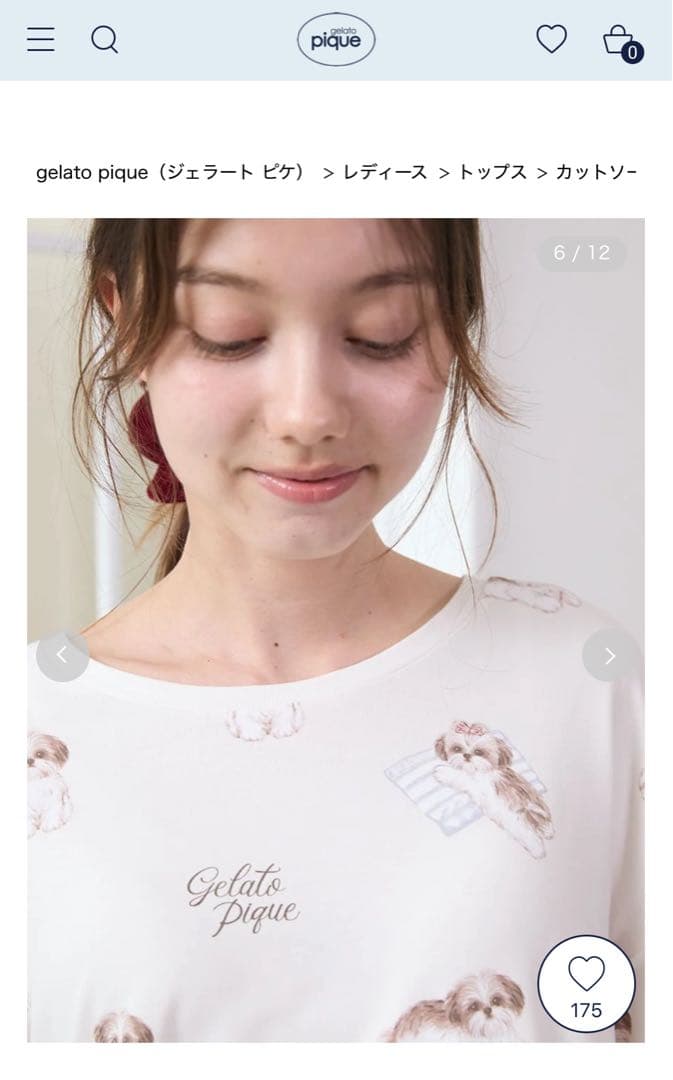Go to gelato pique home logo
The height and width of the screenshot is (1080, 673).
click(x=336, y=40)
